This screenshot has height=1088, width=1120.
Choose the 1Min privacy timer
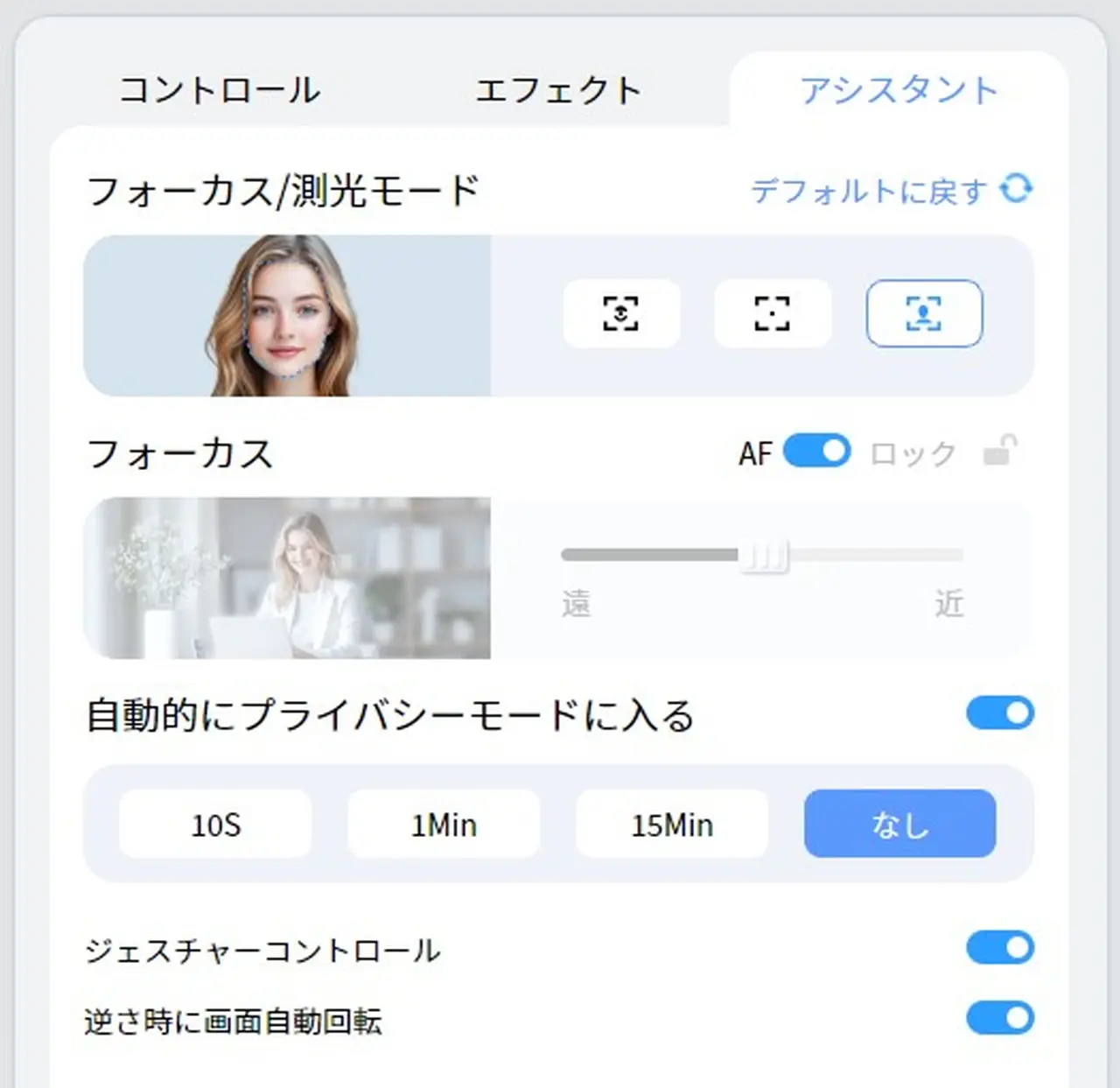pyautogui.click(x=444, y=825)
